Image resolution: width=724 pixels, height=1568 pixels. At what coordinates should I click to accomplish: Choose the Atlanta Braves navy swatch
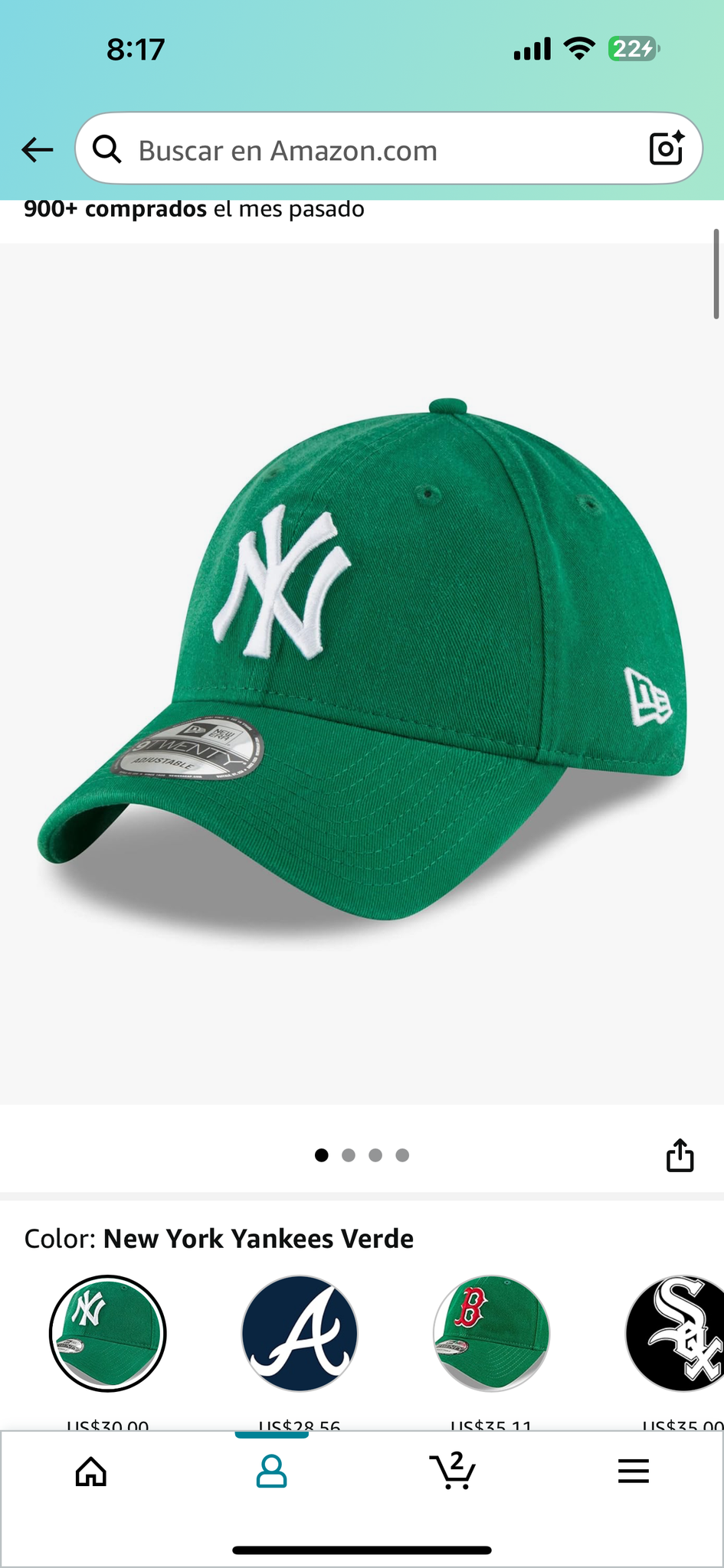tap(300, 1334)
